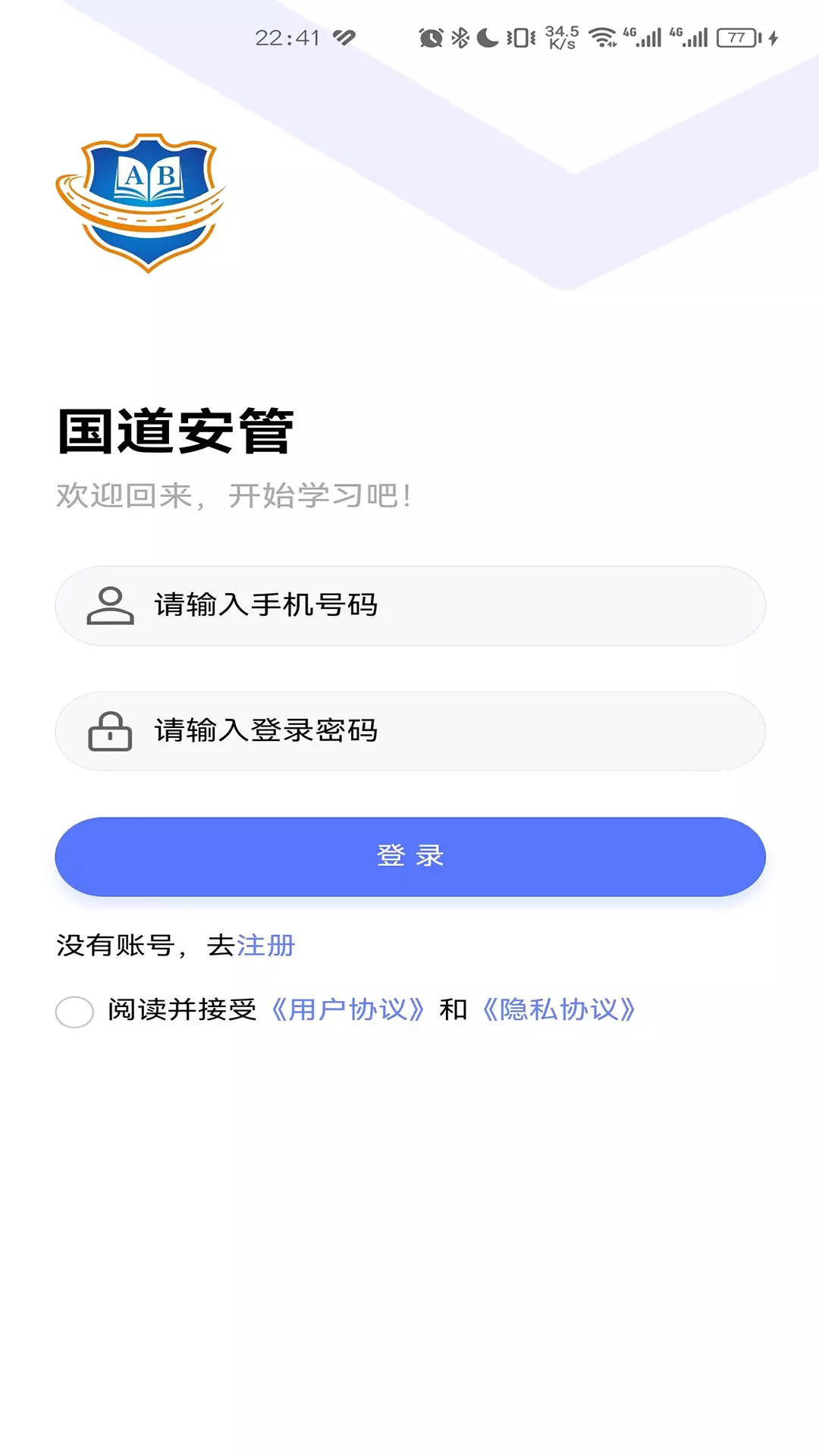The width and height of the screenshot is (819, 1456).
Task: Open the 《用户协议》 user agreement
Action: (x=348, y=1009)
